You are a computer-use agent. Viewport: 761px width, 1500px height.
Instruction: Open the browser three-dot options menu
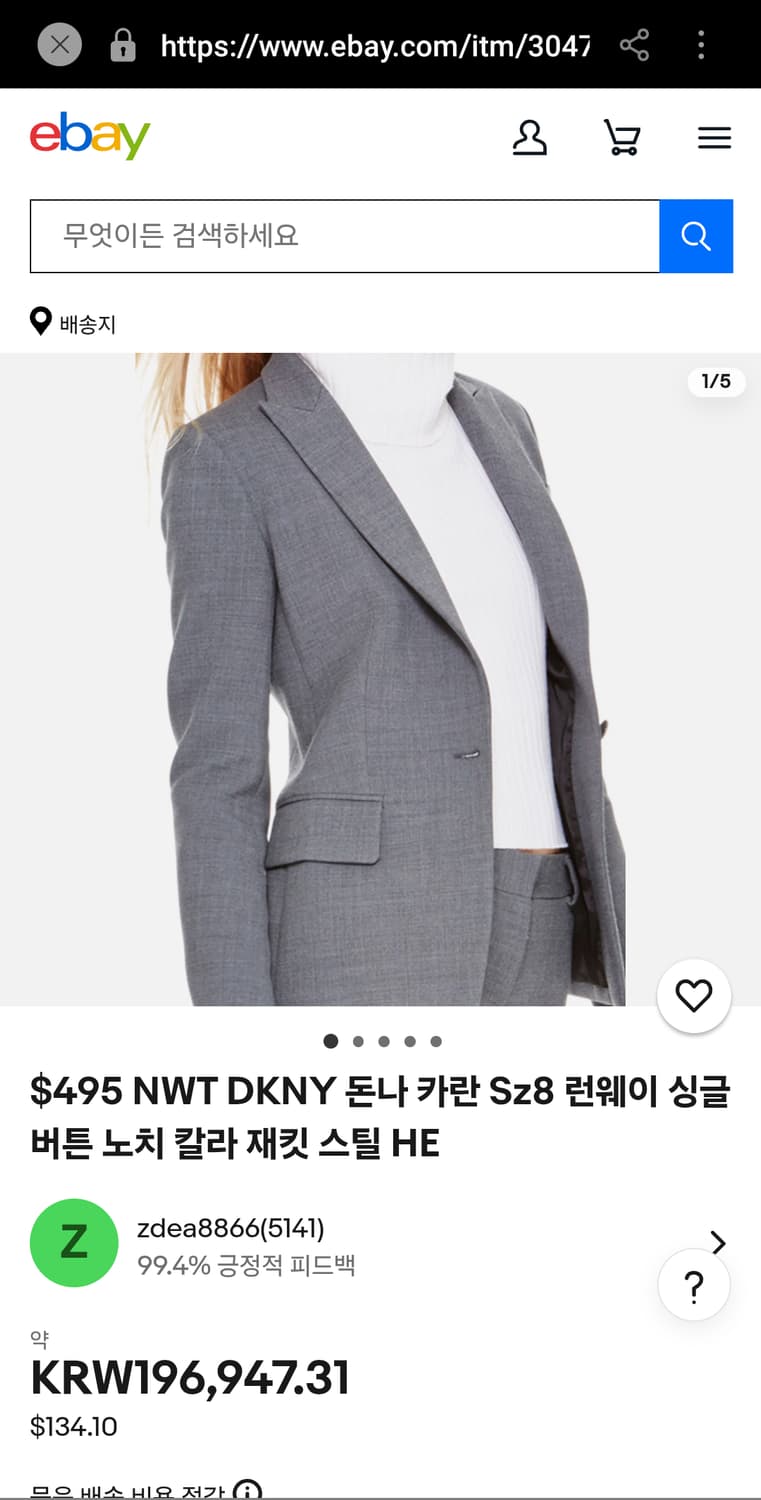coord(701,44)
